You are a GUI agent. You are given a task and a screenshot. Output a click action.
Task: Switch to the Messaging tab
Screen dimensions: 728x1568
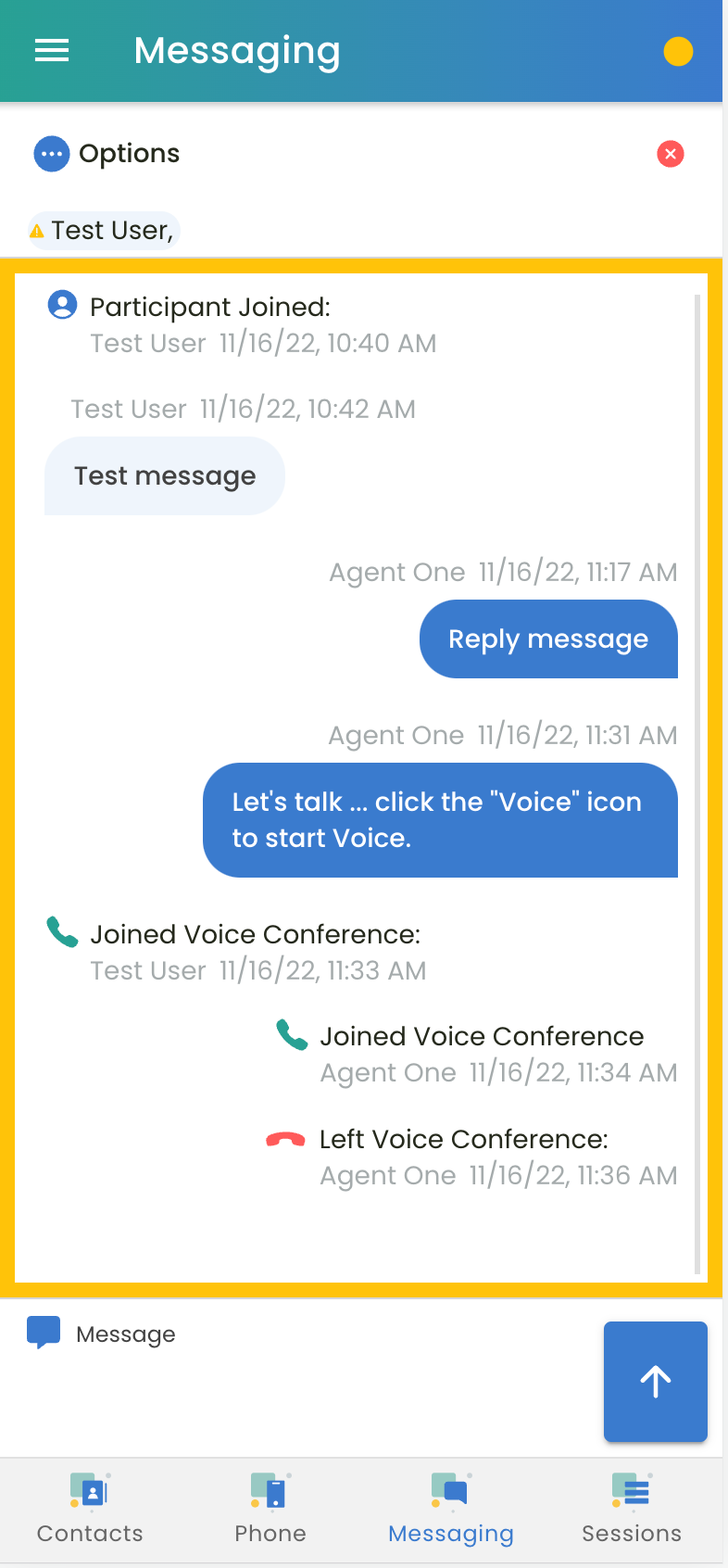(451, 1510)
